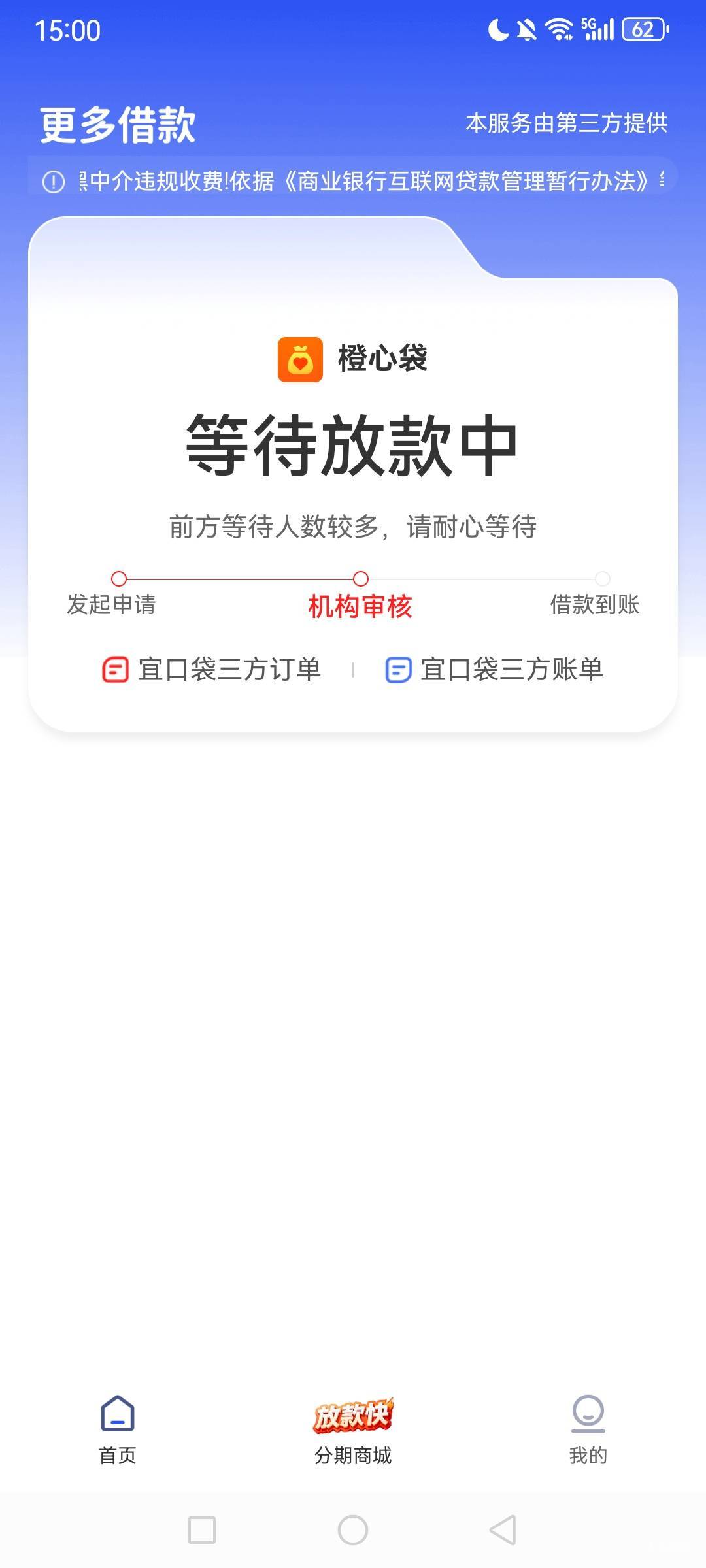Tap the system back button
The image size is (706, 1568).
pos(503,1530)
